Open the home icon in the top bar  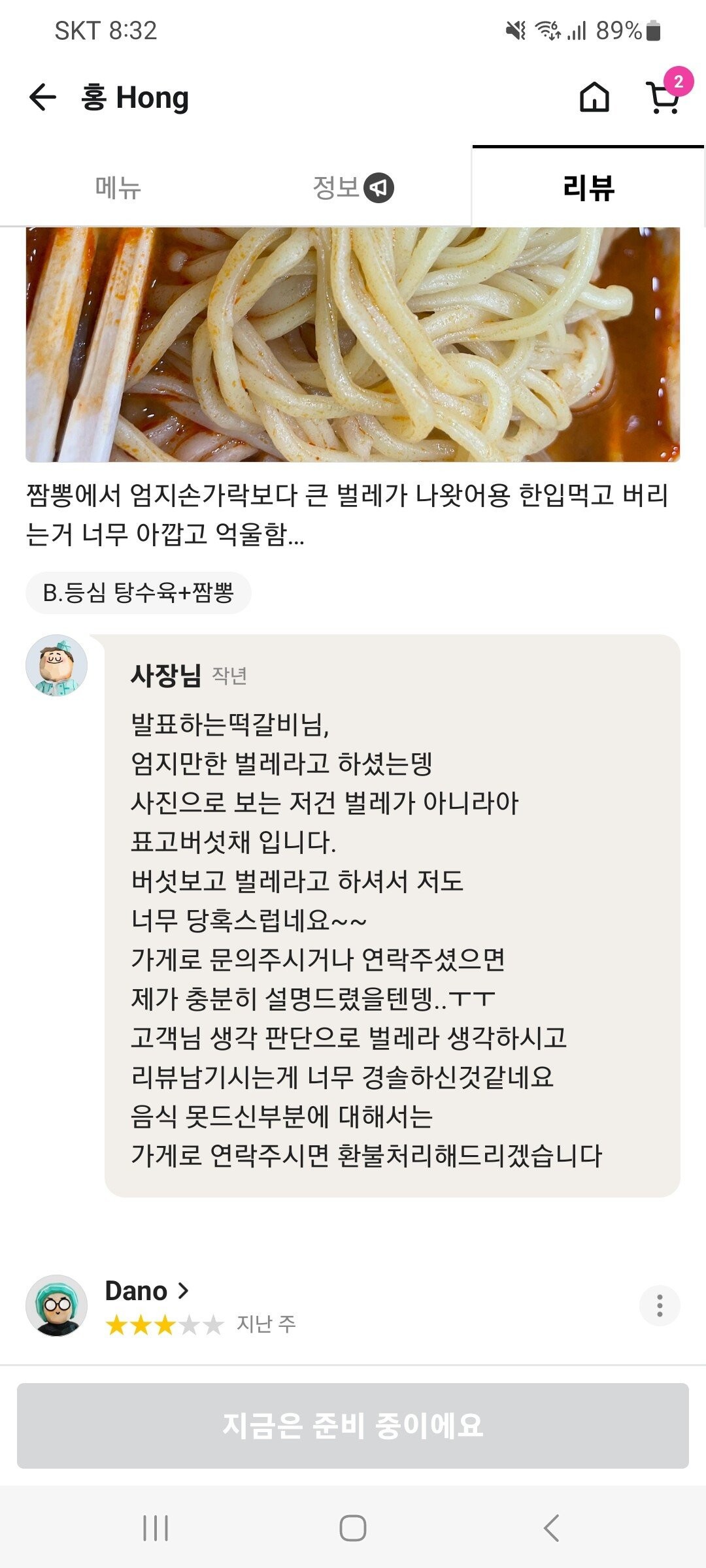click(594, 97)
